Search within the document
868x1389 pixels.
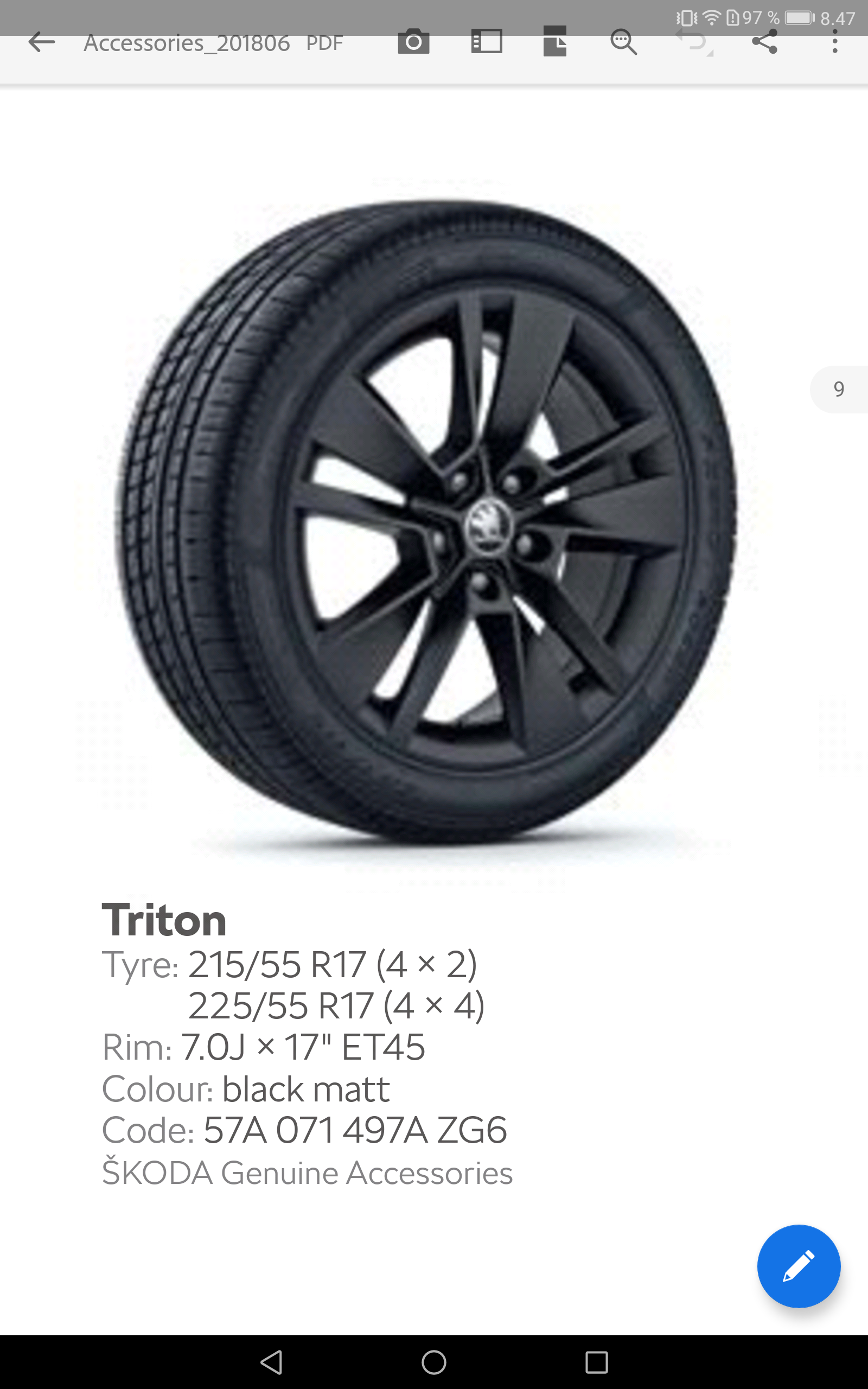tap(623, 42)
